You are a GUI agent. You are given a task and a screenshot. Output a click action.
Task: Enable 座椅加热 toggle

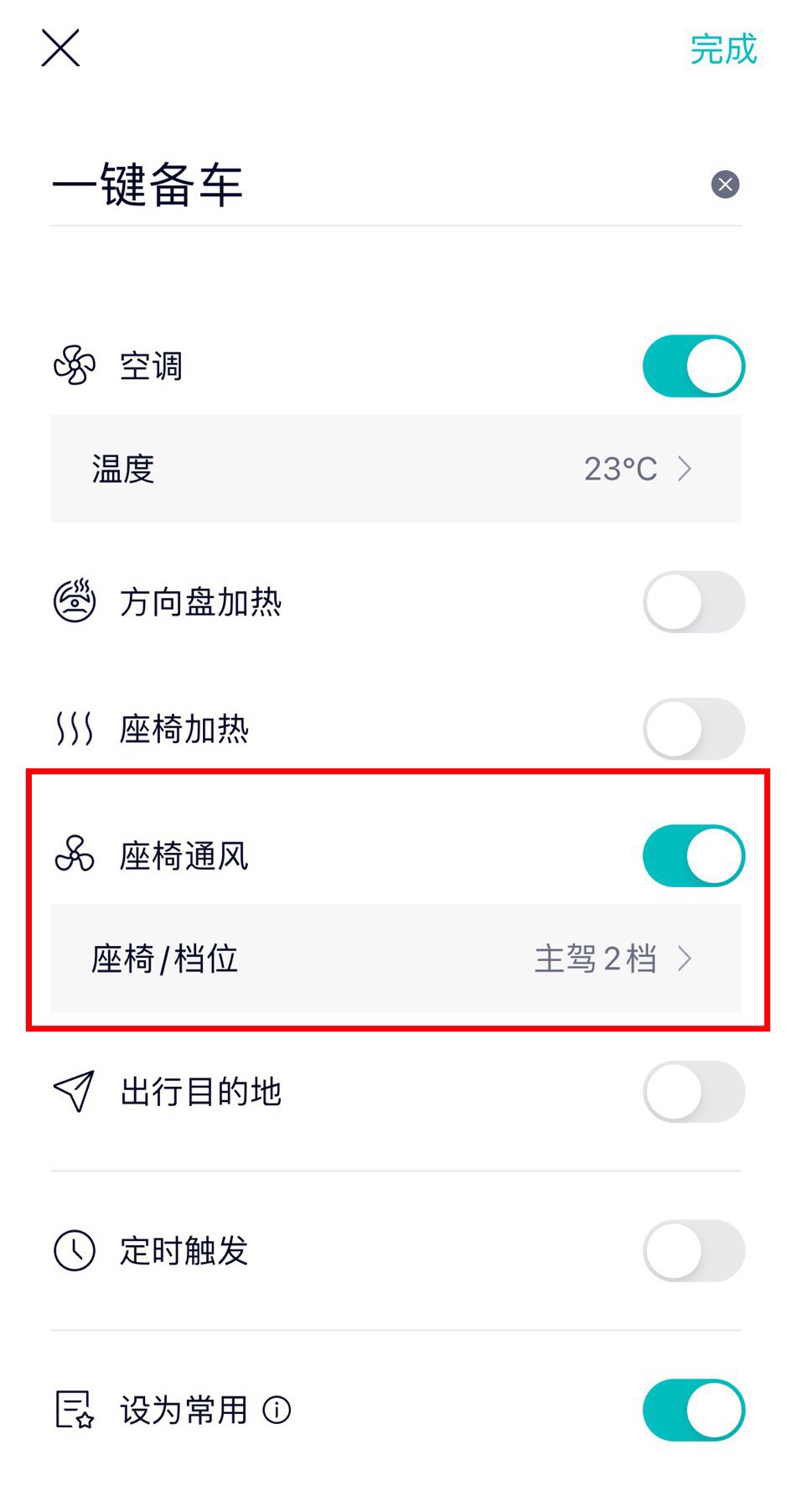(x=693, y=729)
